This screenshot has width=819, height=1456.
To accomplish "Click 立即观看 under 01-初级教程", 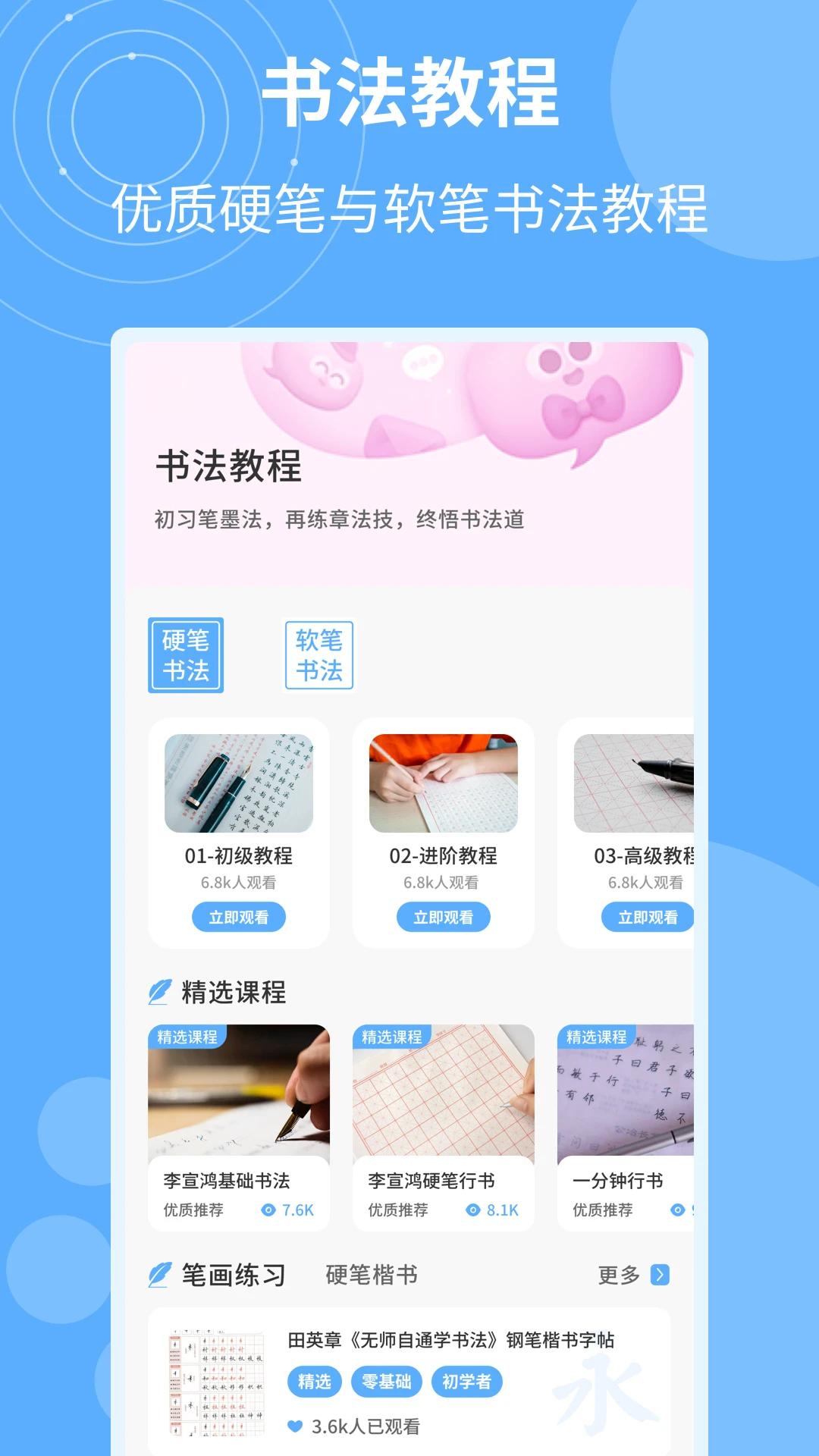I will (x=240, y=917).
